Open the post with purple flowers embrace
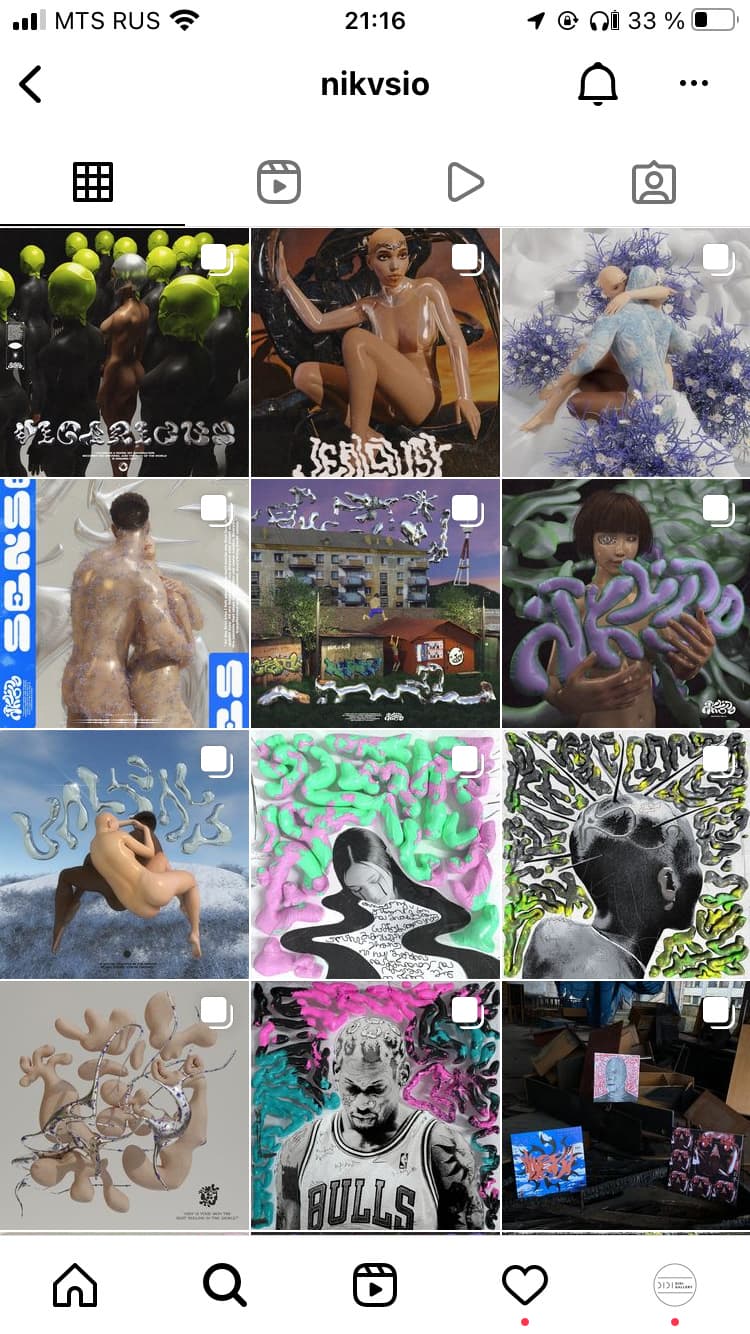The height and width of the screenshot is (1334, 750). pyautogui.click(x=626, y=352)
